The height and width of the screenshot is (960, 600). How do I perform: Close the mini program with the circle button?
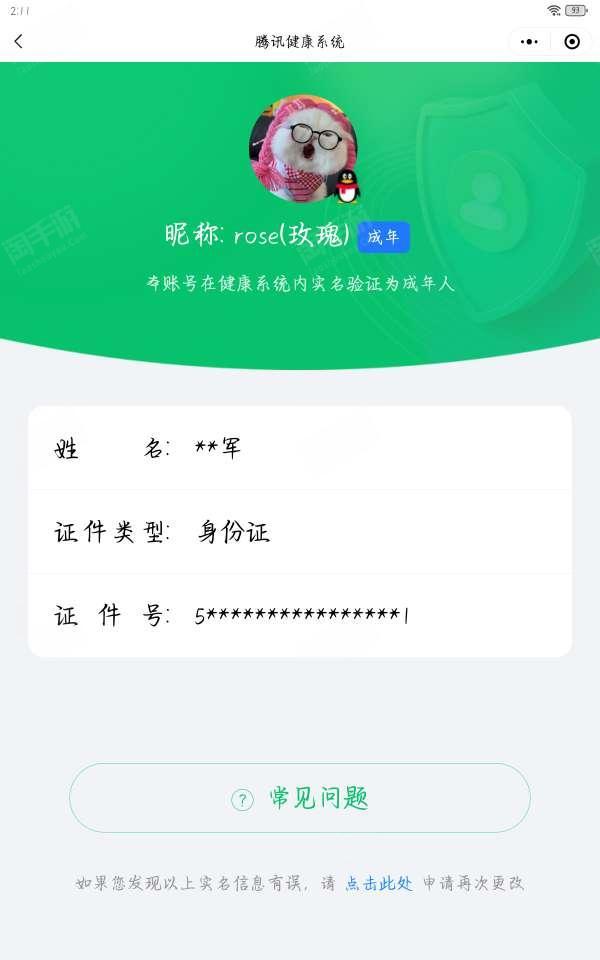pyautogui.click(x=572, y=42)
